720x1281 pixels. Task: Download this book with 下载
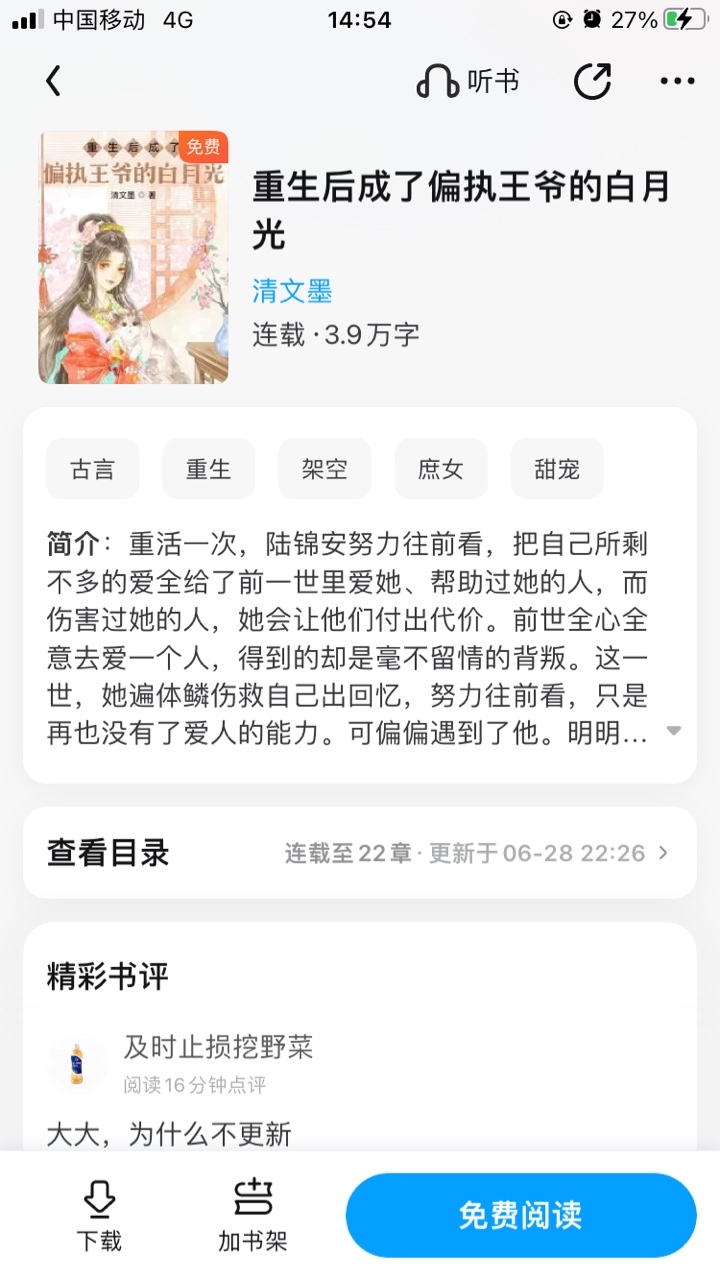pos(99,1215)
